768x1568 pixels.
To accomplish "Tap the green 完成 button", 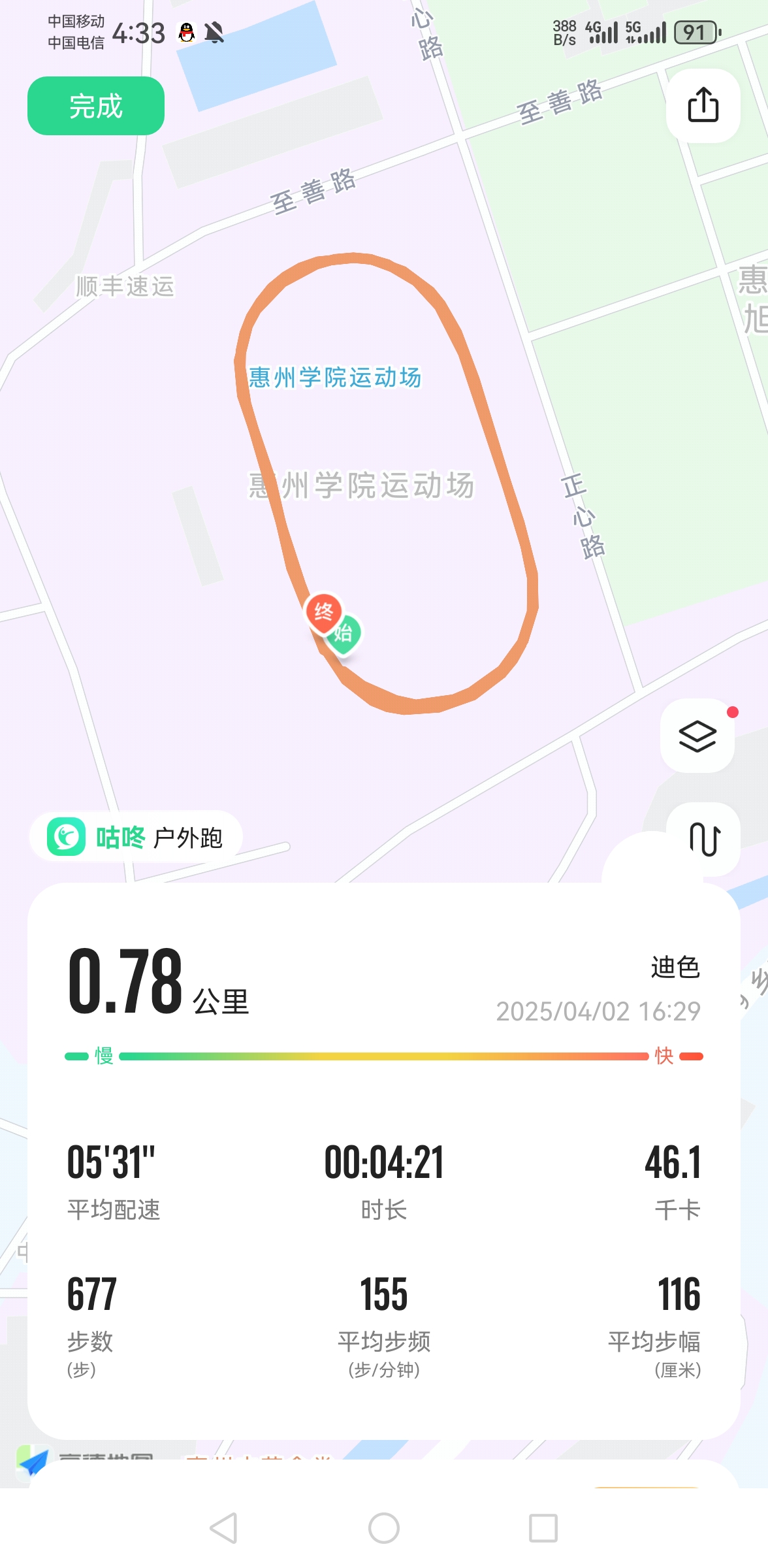I will [96, 106].
